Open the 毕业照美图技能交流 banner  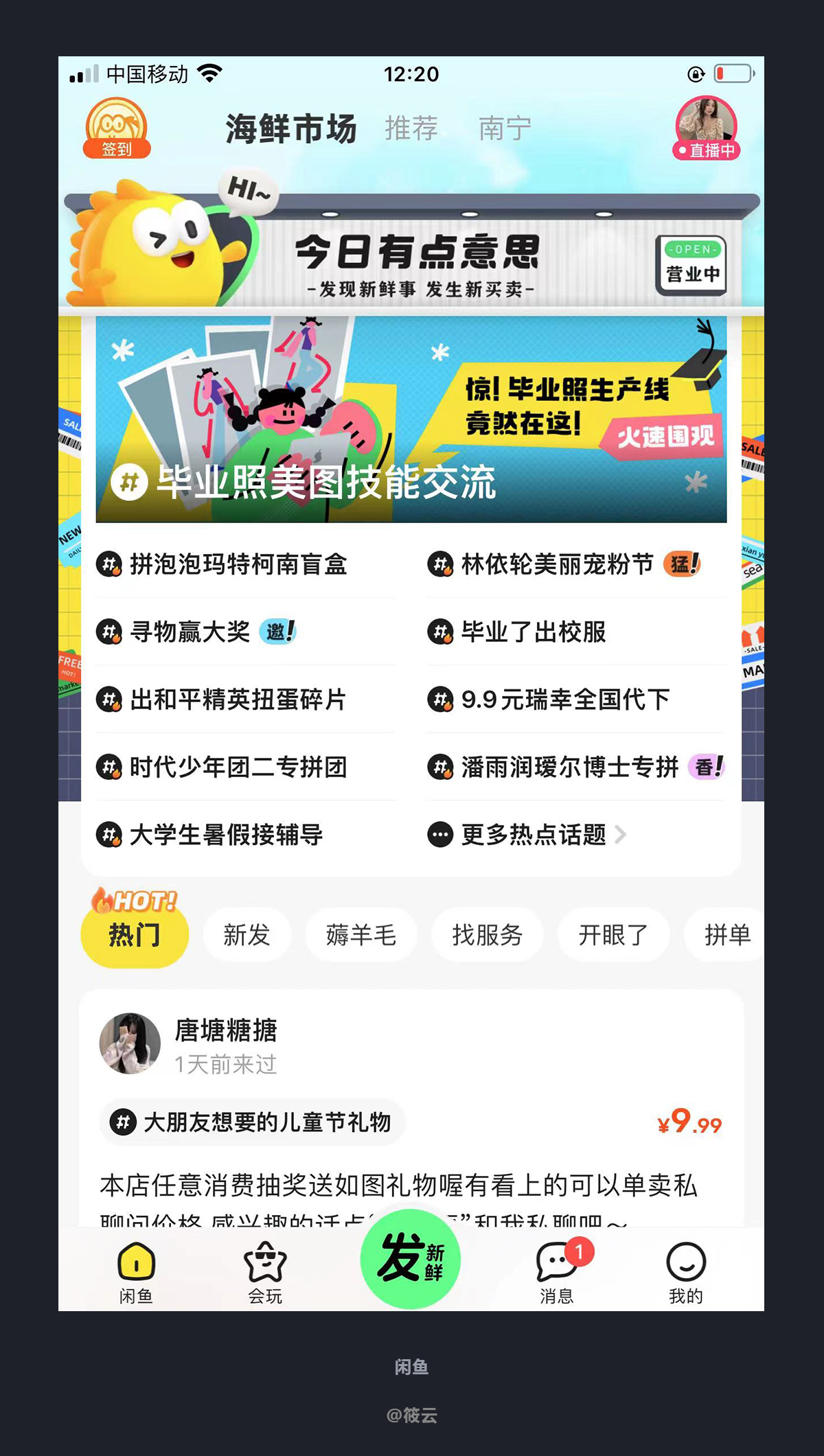coord(411,419)
